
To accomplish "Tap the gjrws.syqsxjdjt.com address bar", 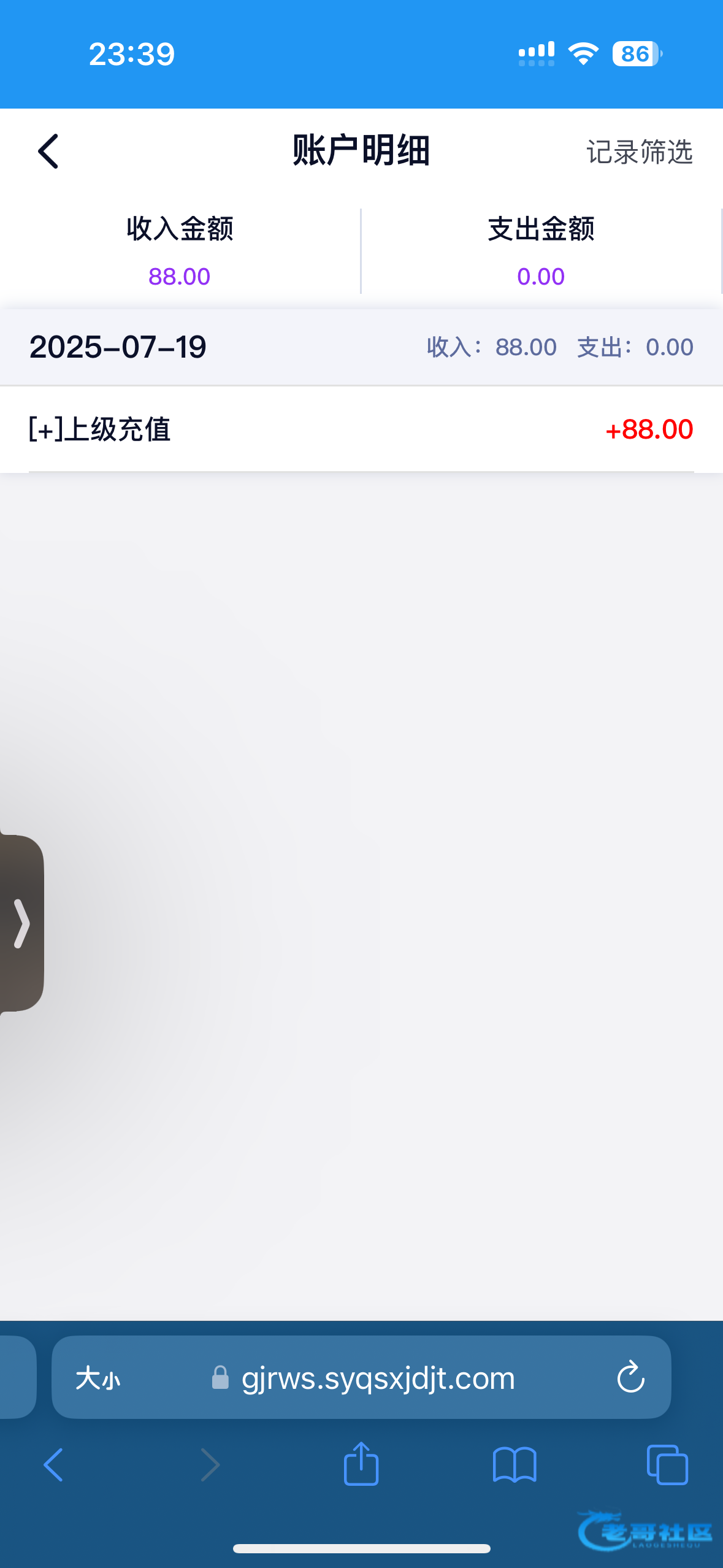I will pos(378,1378).
